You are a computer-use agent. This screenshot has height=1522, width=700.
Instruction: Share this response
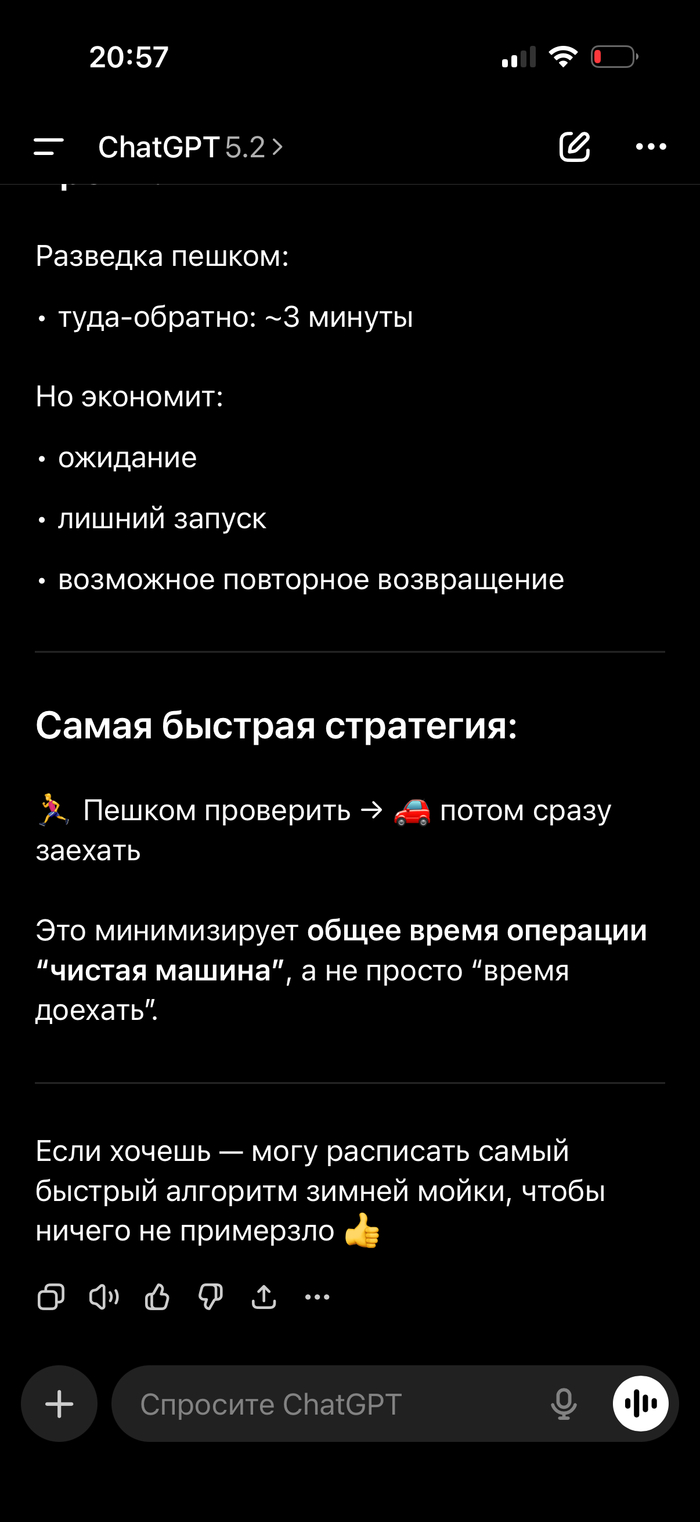coord(263,1297)
